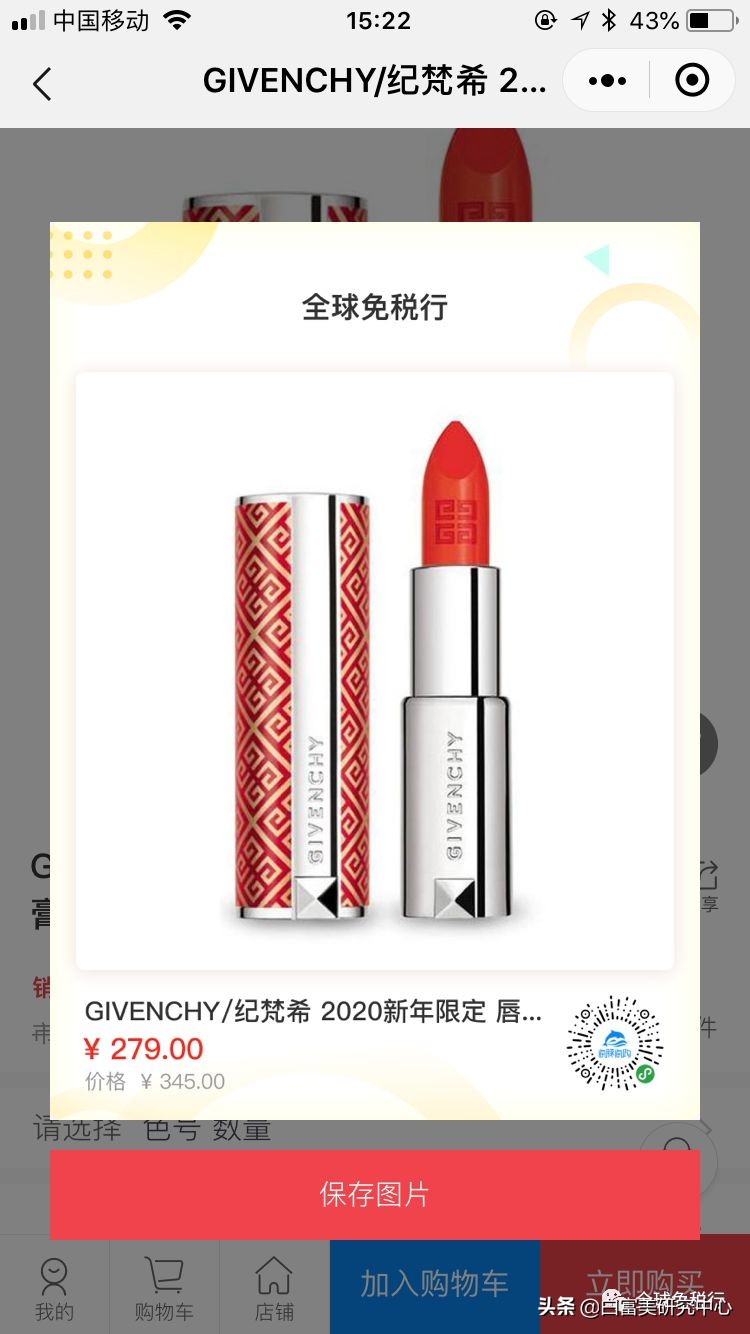The width and height of the screenshot is (750, 1334).
Task: Switch to the 店铺 tab
Action: (x=272, y=1287)
